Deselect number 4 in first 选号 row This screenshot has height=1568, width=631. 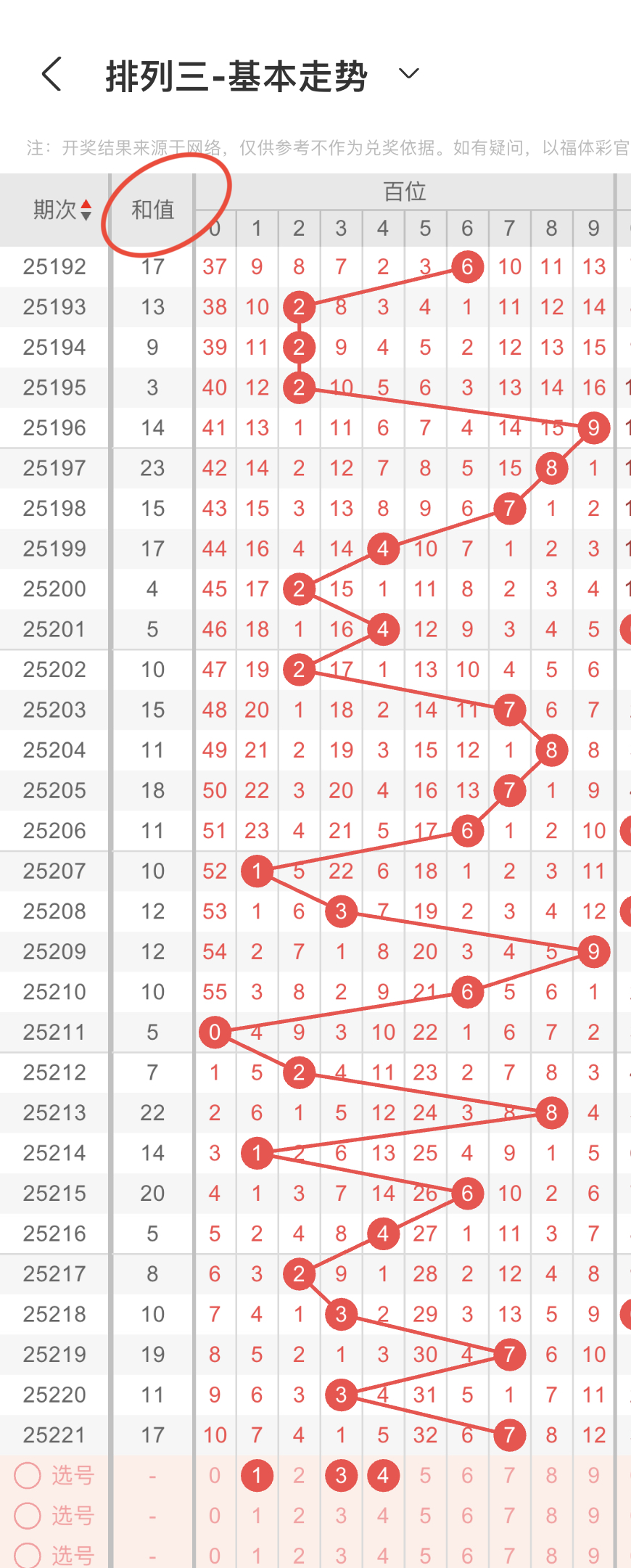point(383,1475)
